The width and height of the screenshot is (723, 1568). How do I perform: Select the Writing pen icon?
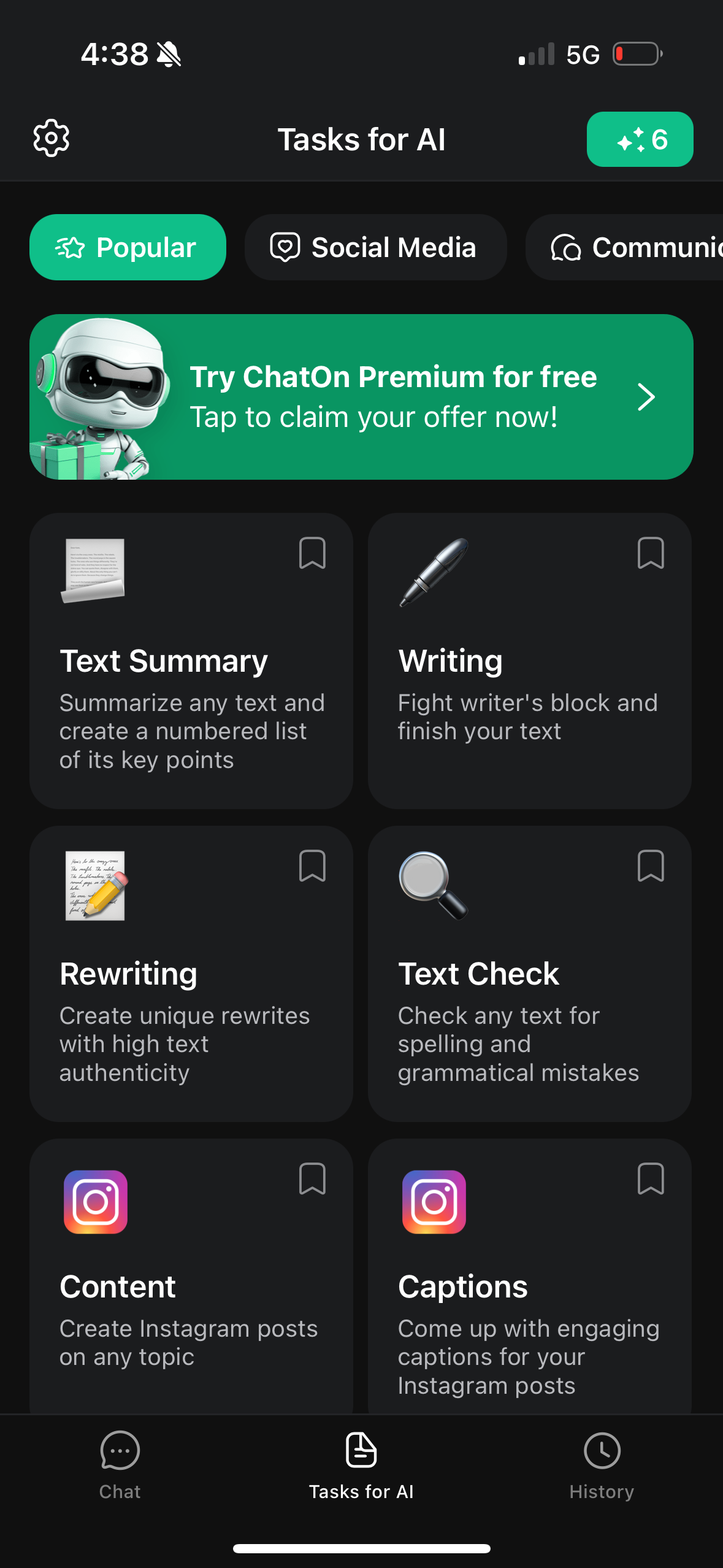(432, 574)
